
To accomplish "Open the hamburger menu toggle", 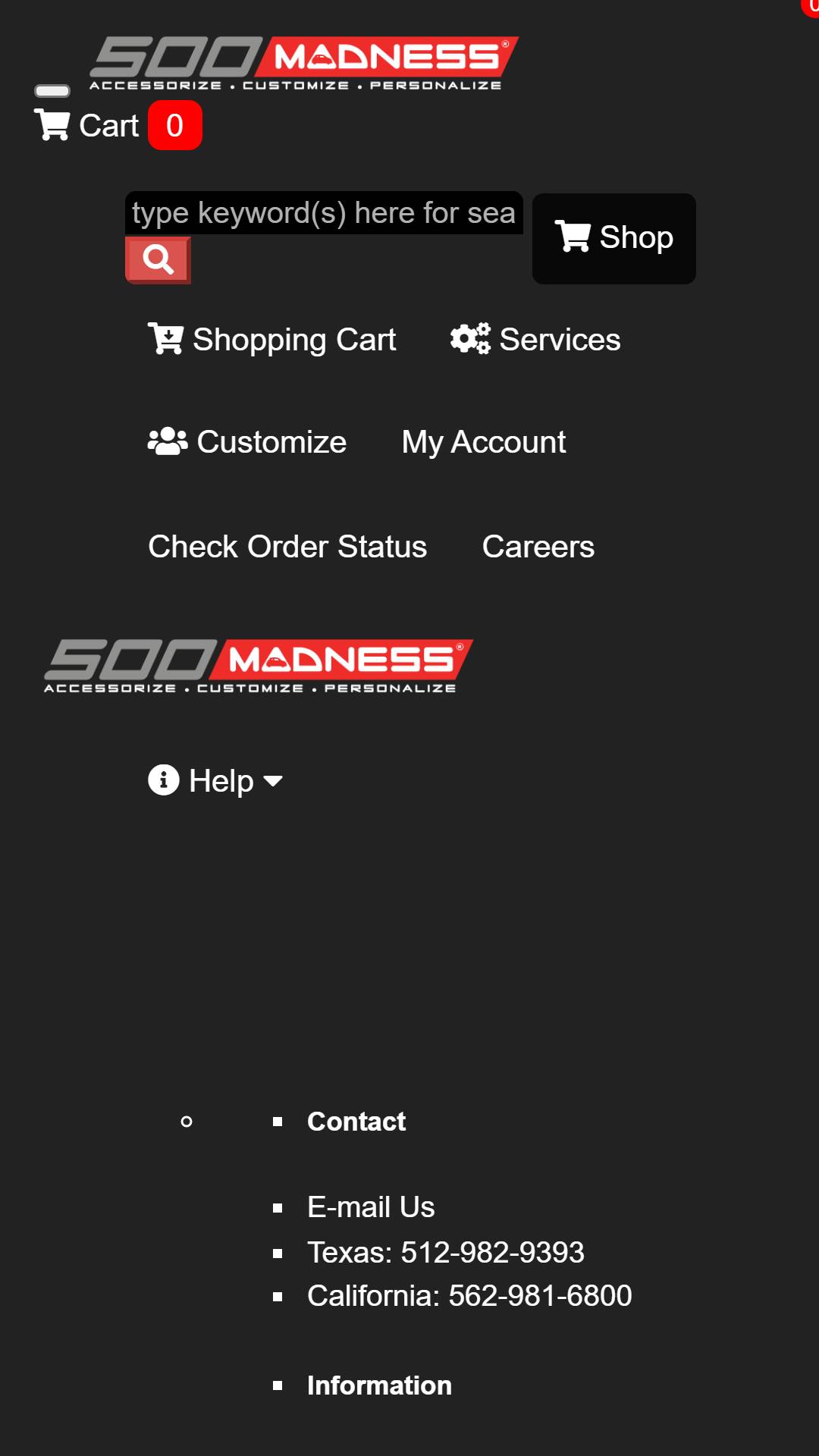I will coord(52,91).
